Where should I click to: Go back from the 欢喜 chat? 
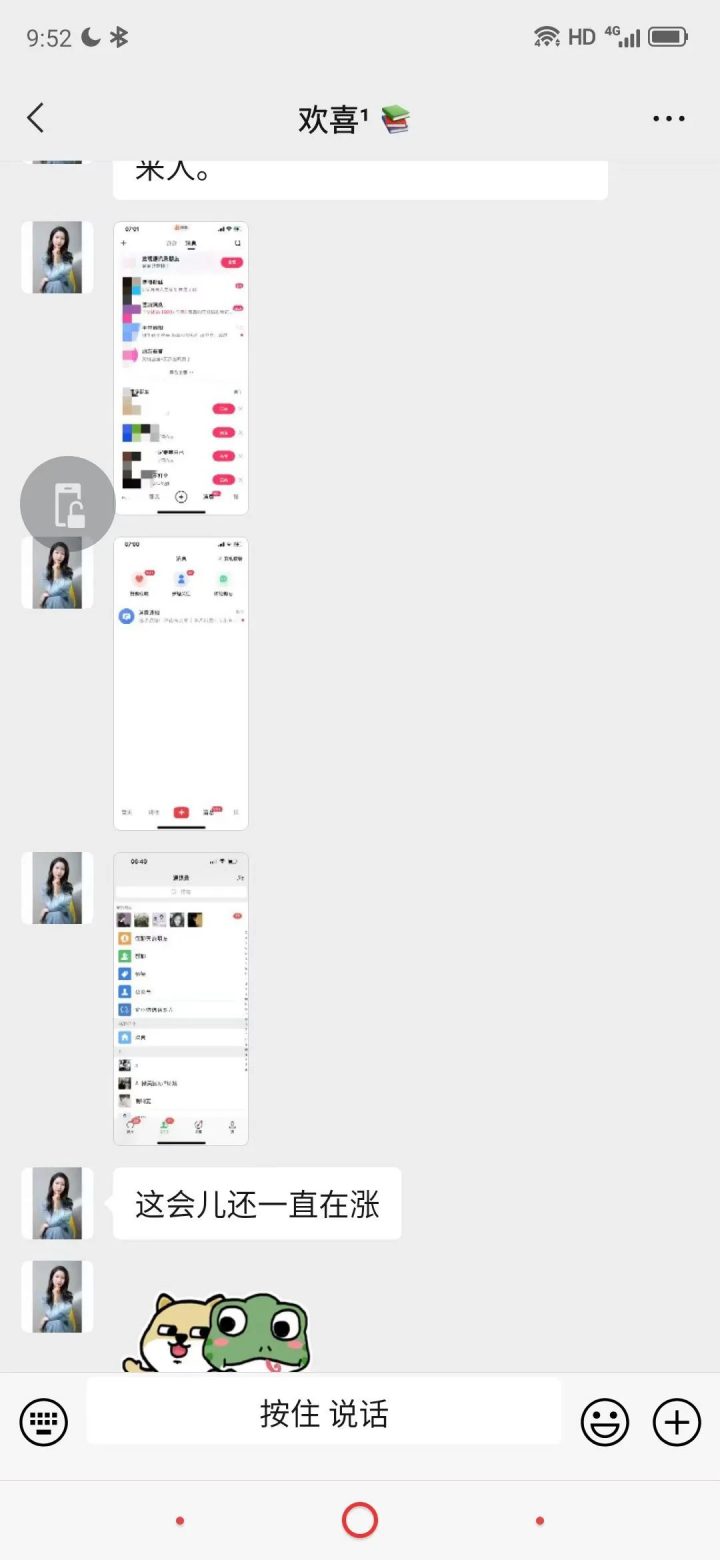pos(36,118)
